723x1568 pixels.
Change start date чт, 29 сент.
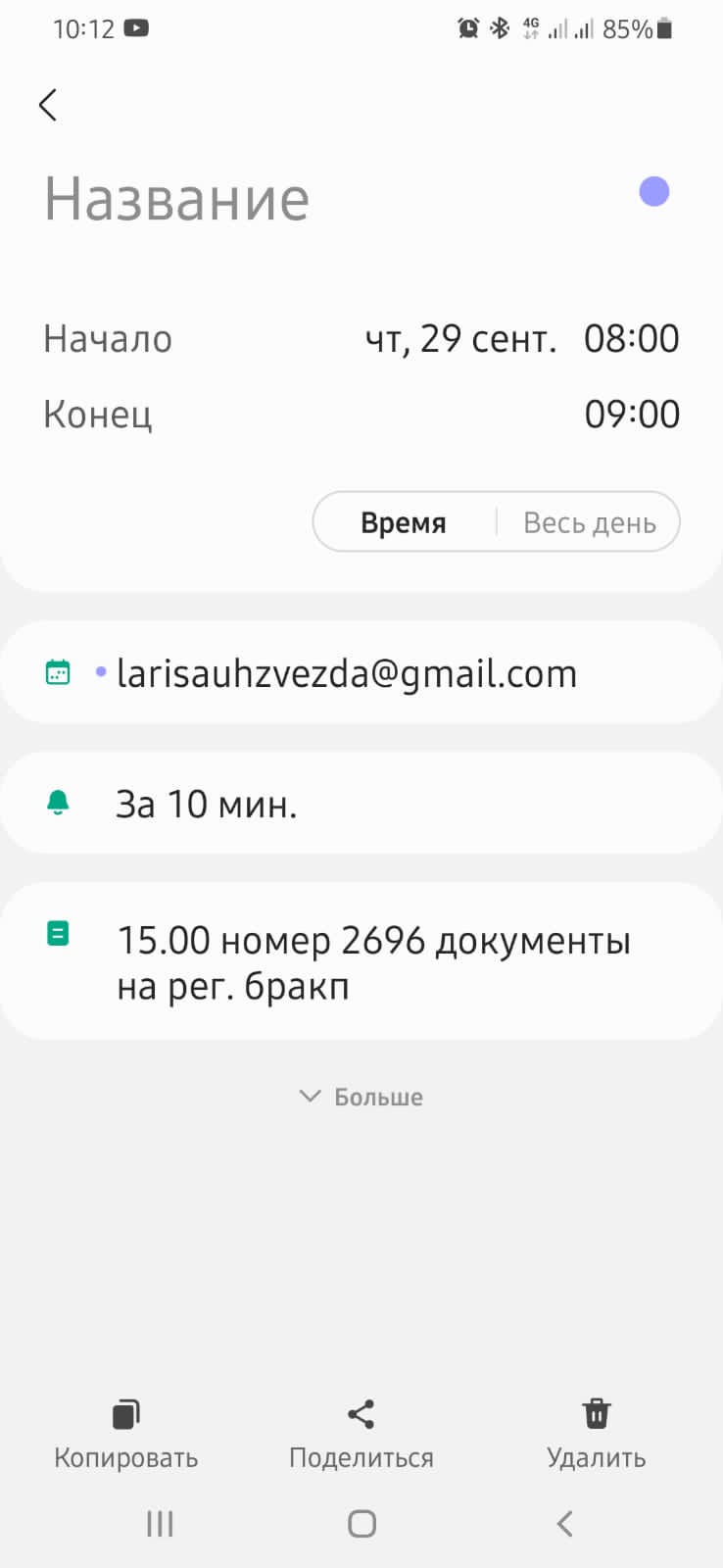click(x=460, y=339)
